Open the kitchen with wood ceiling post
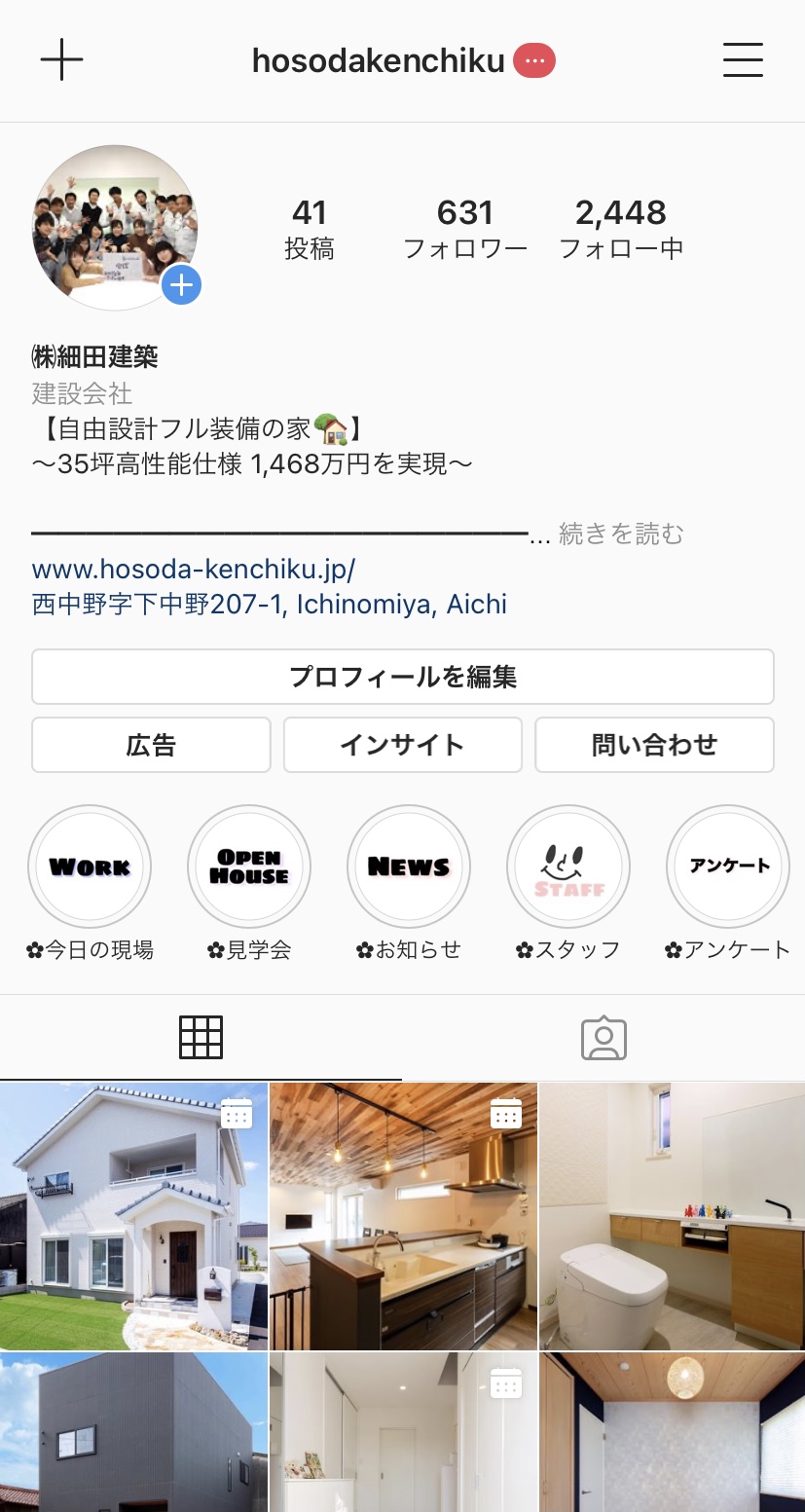Screen dimensions: 805x1512 tap(403, 1216)
